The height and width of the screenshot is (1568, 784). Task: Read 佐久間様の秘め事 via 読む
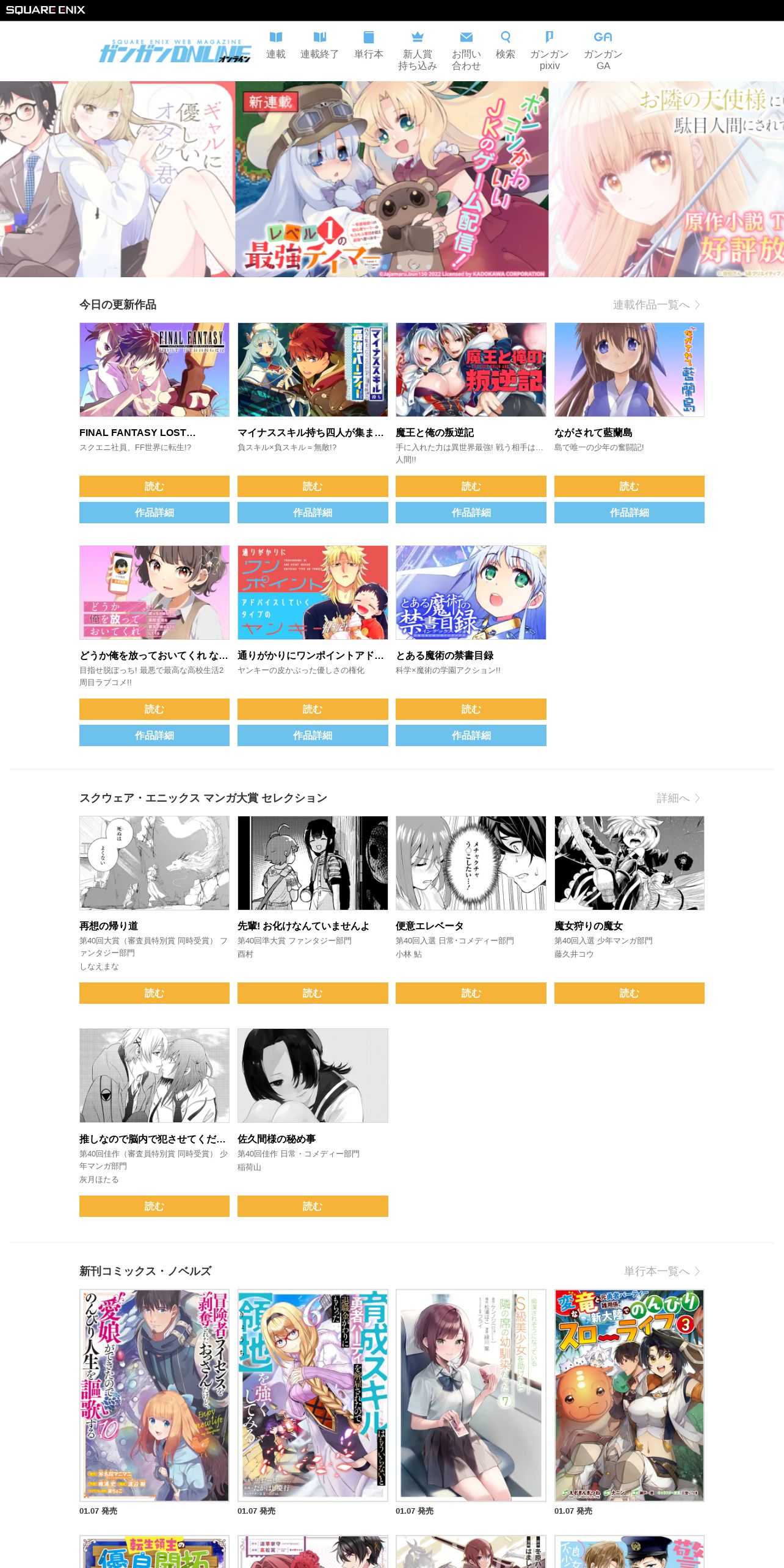(x=313, y=1206)
